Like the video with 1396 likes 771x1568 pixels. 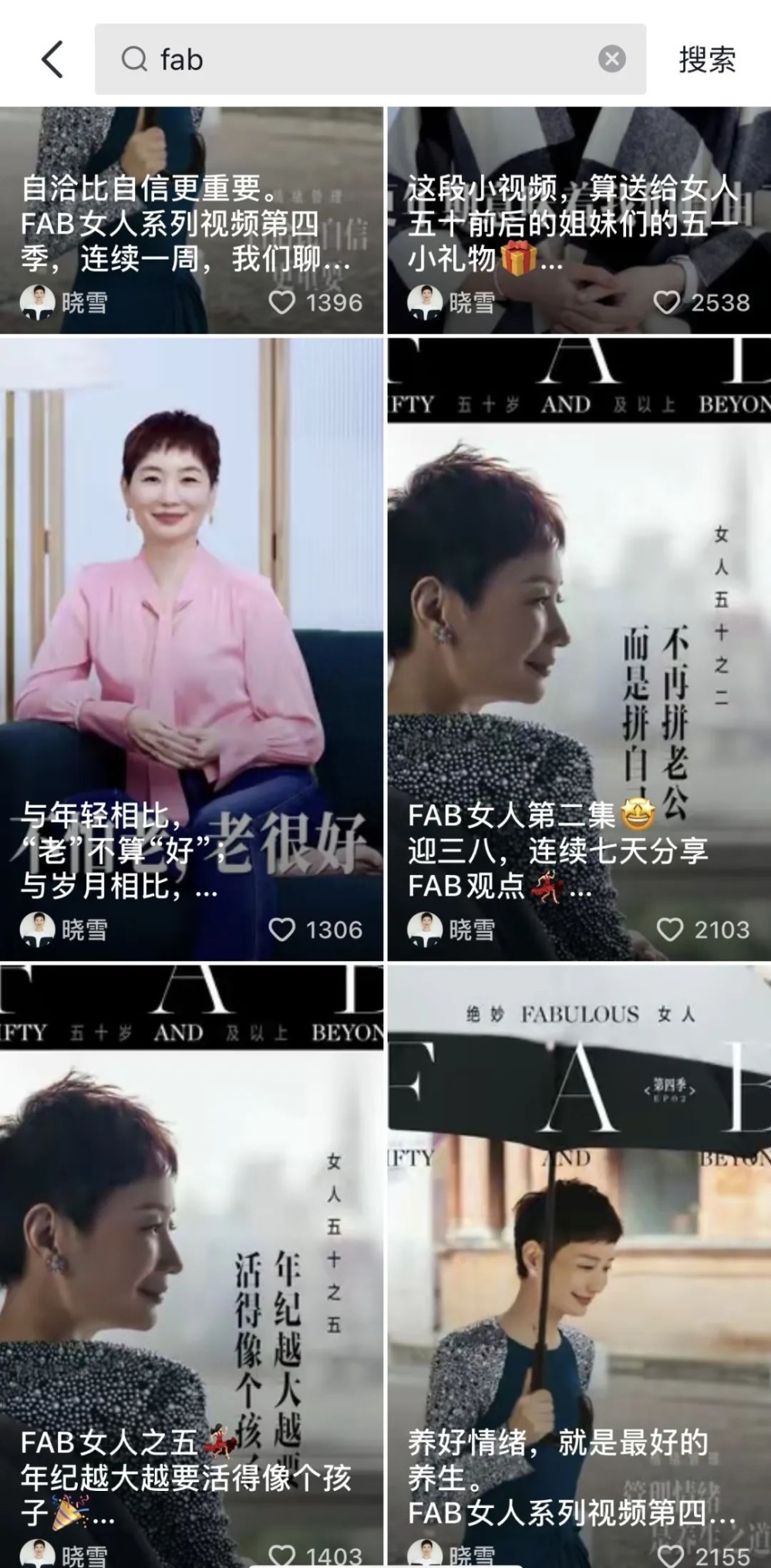282,302
